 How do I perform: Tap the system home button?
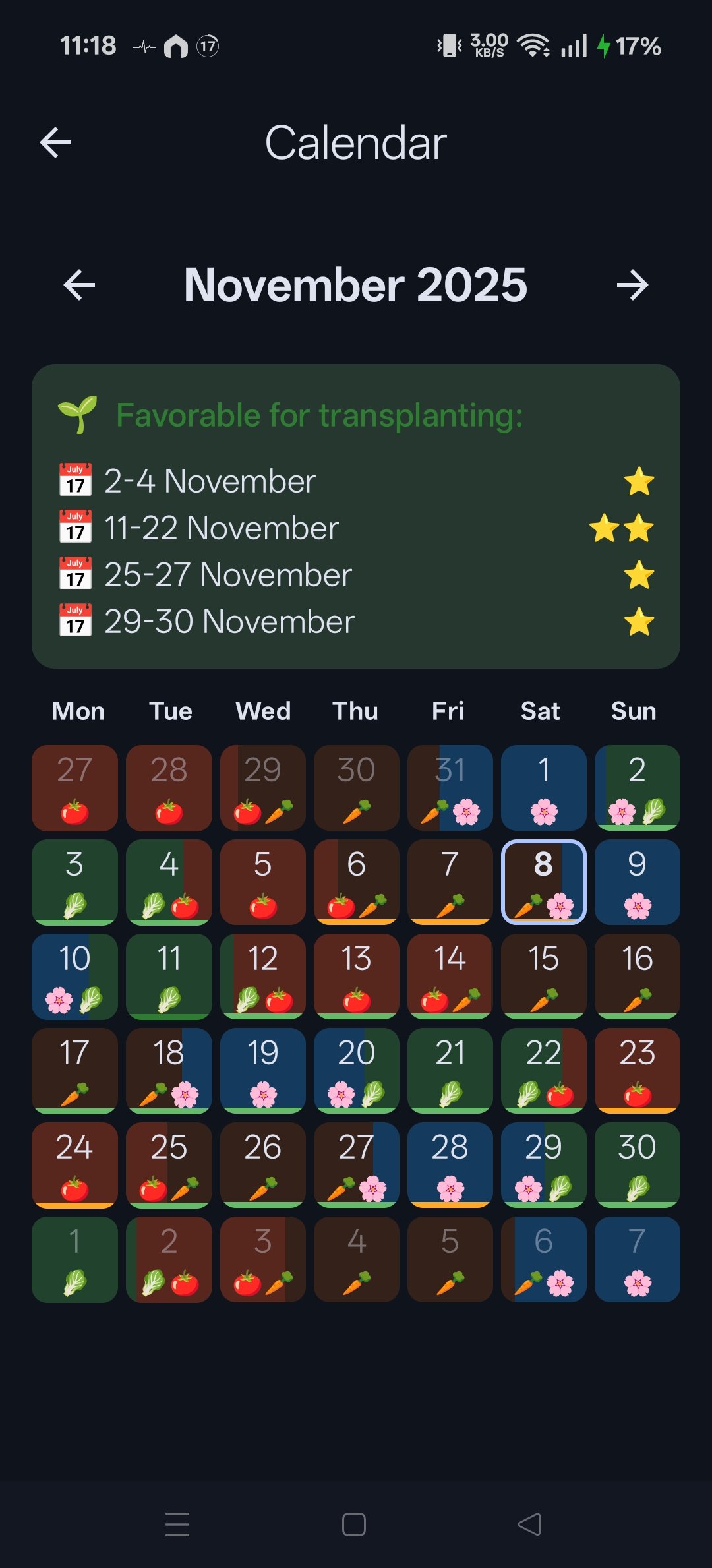[x=354, y=1524]
